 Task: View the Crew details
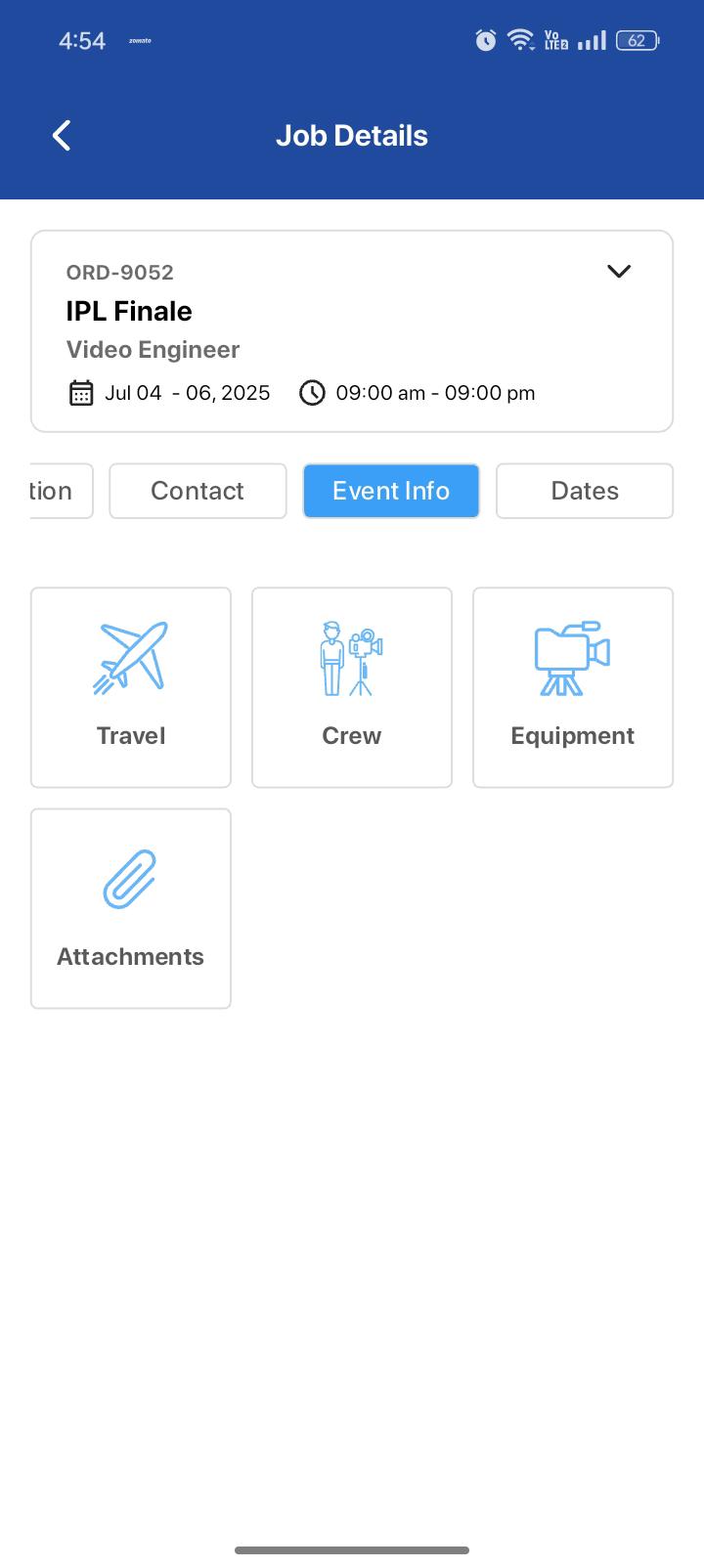pos(352,687)
